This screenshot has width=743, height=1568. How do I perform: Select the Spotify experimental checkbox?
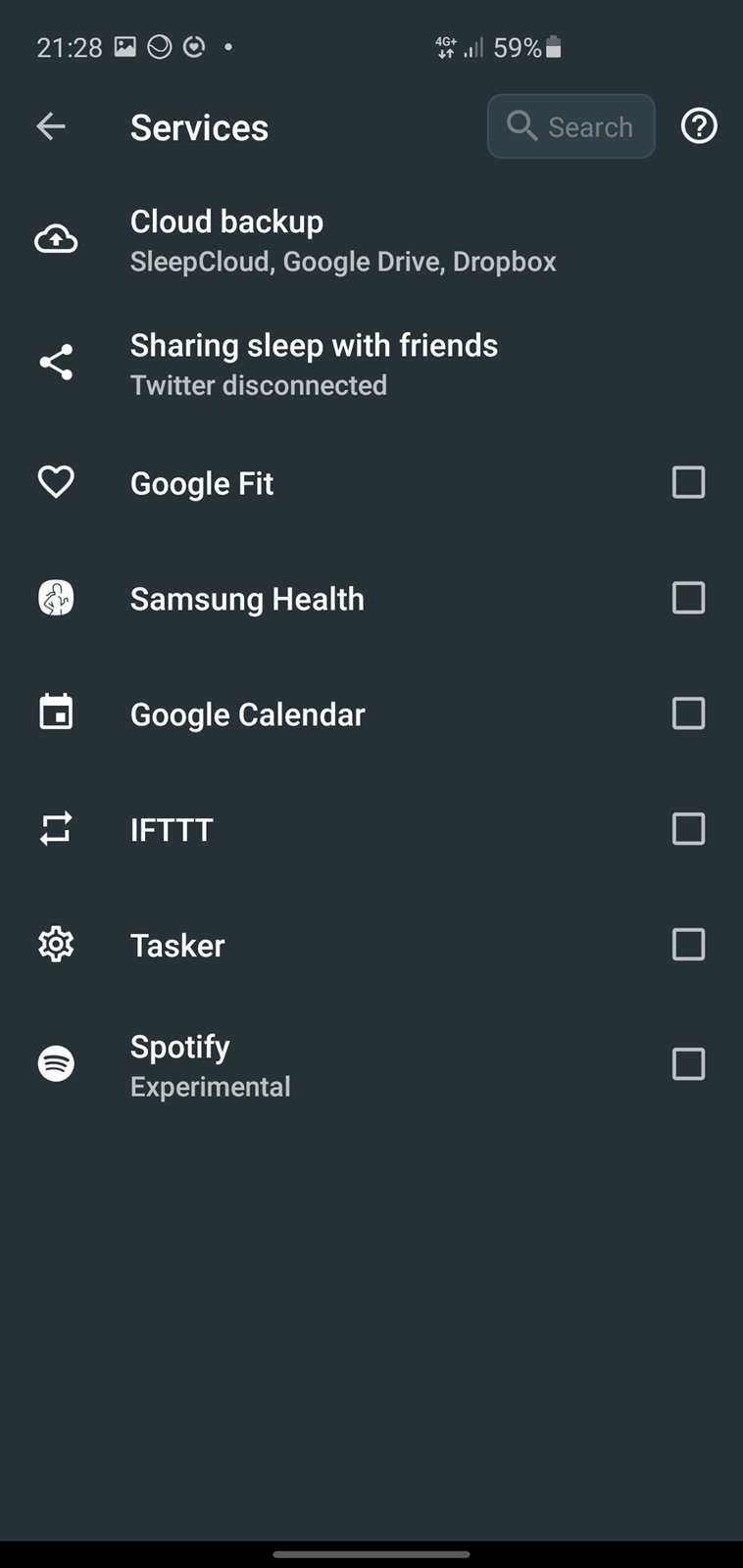coord(688,1064)
